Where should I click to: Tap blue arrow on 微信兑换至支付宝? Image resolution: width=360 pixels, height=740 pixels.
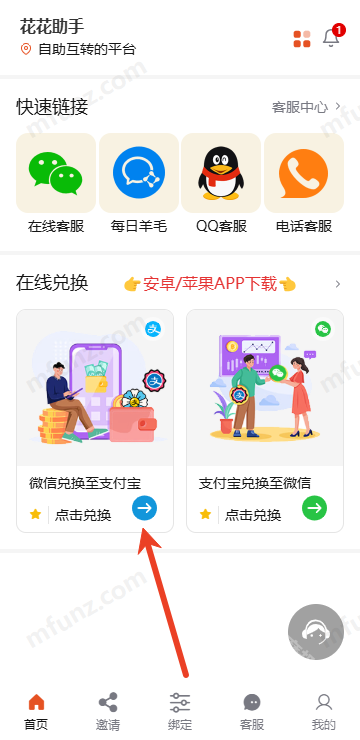click(144, 508)
